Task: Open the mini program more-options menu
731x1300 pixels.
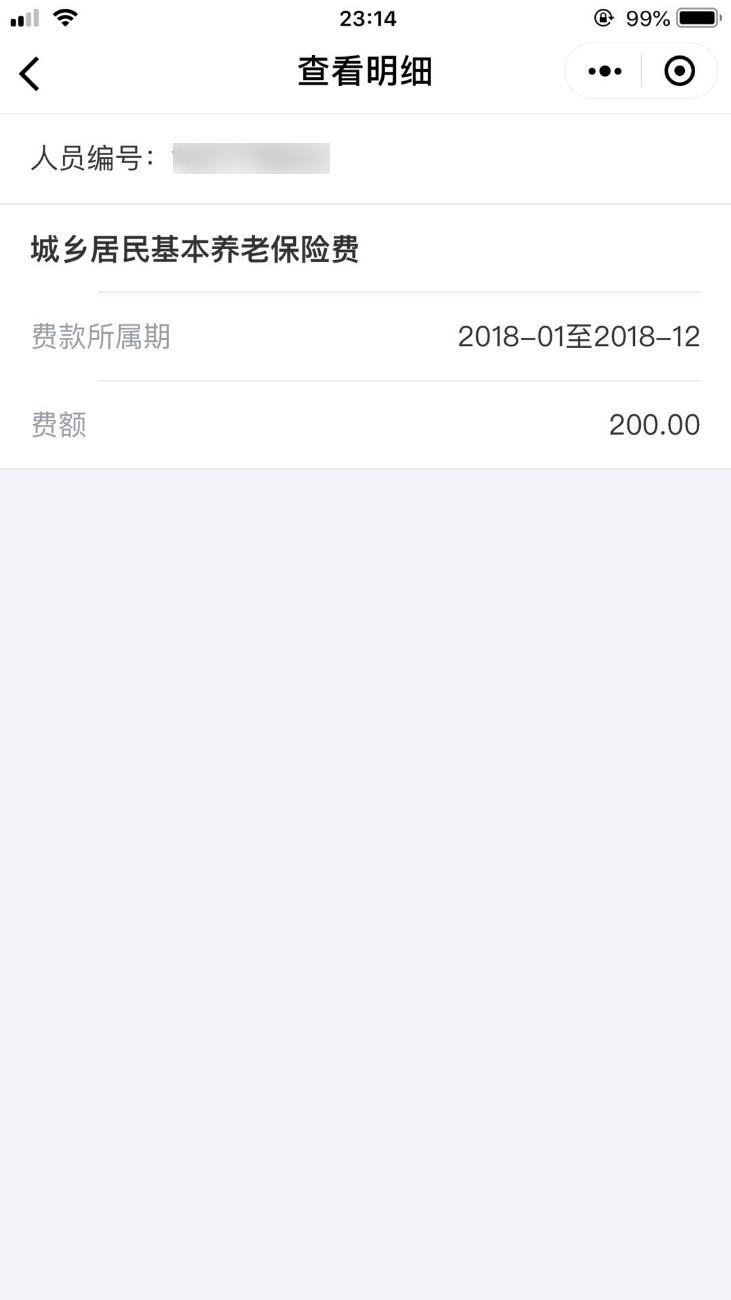Action: [x=604, y=72]
